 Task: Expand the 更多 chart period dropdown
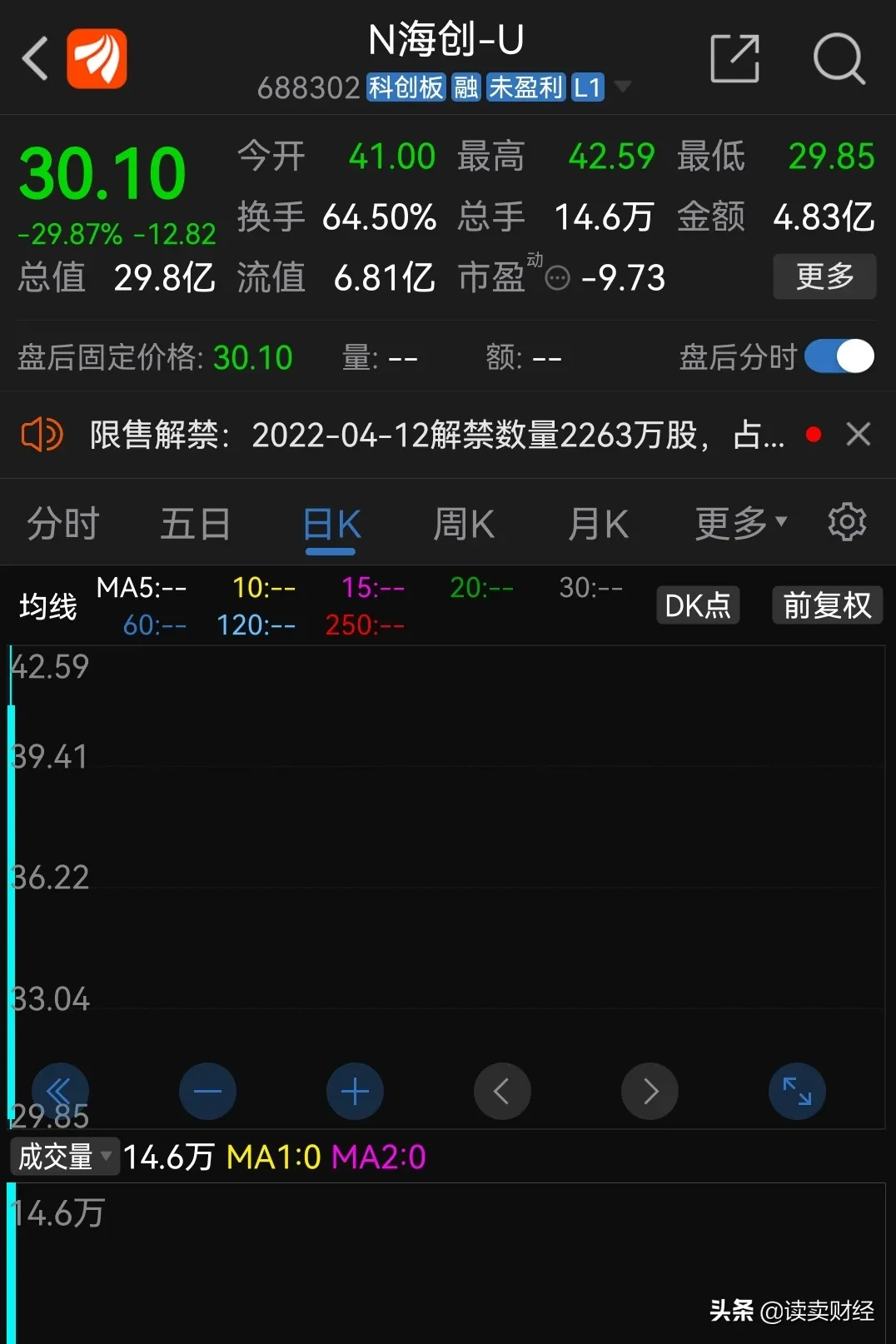click(x=739, y=524)
